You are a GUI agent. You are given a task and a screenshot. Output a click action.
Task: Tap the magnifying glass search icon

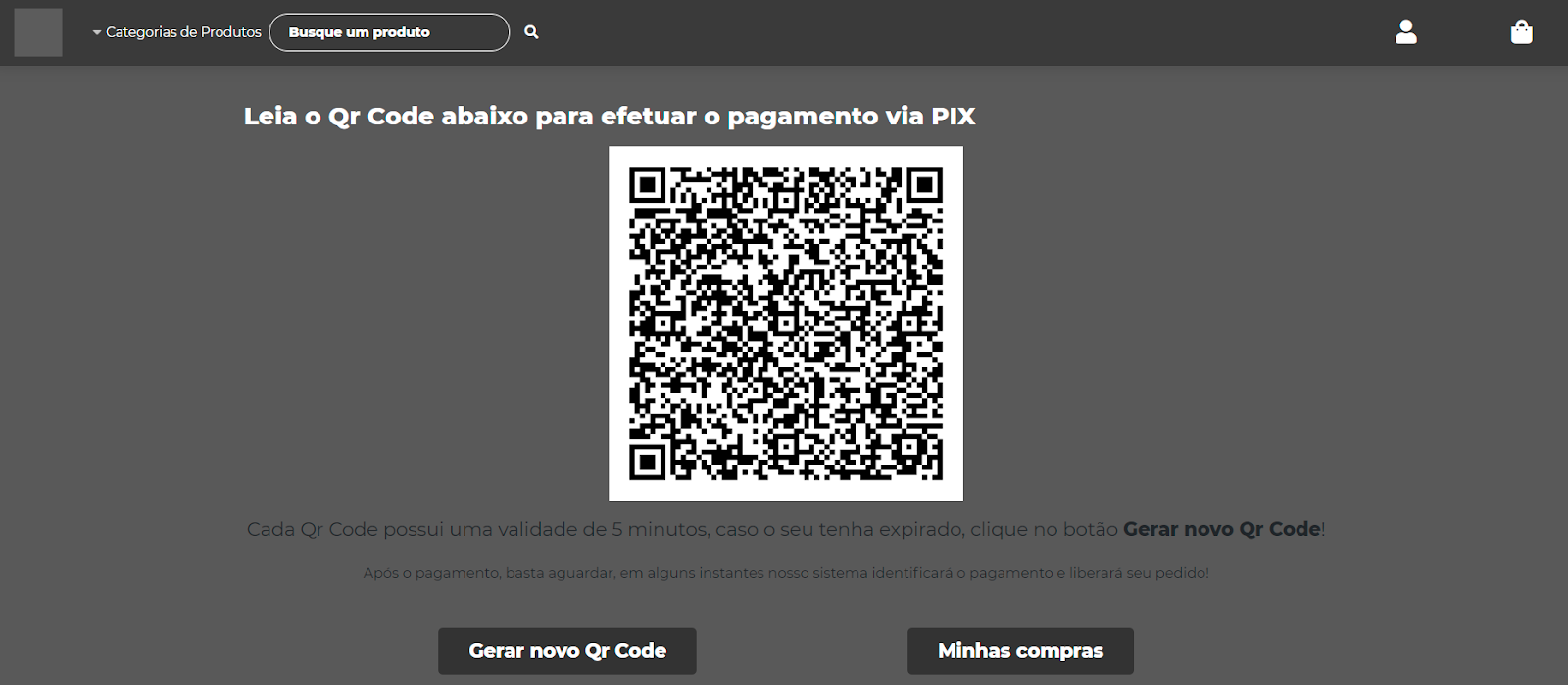pos(531,32)
